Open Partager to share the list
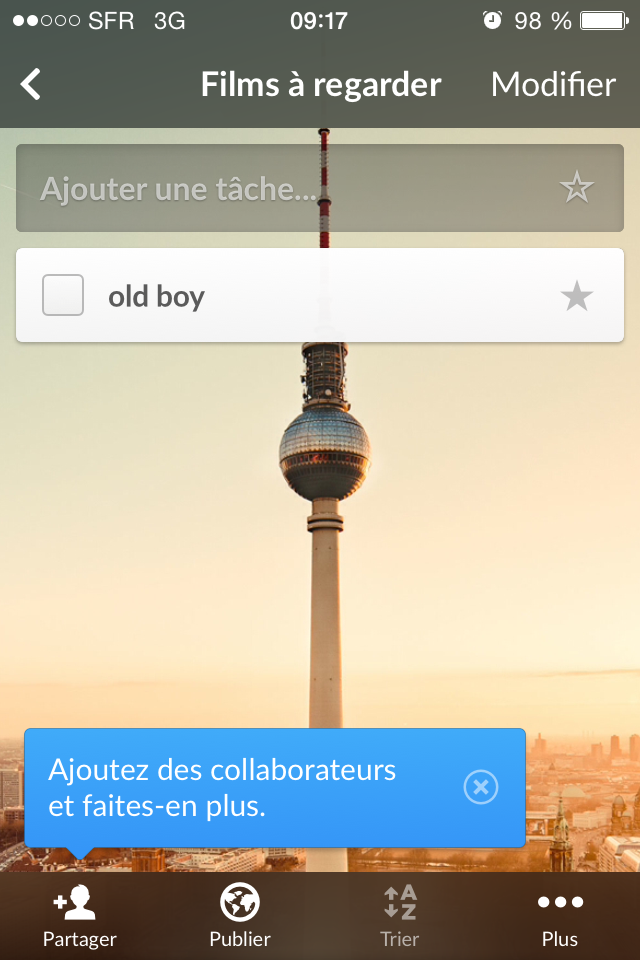 tap(79, 916)
